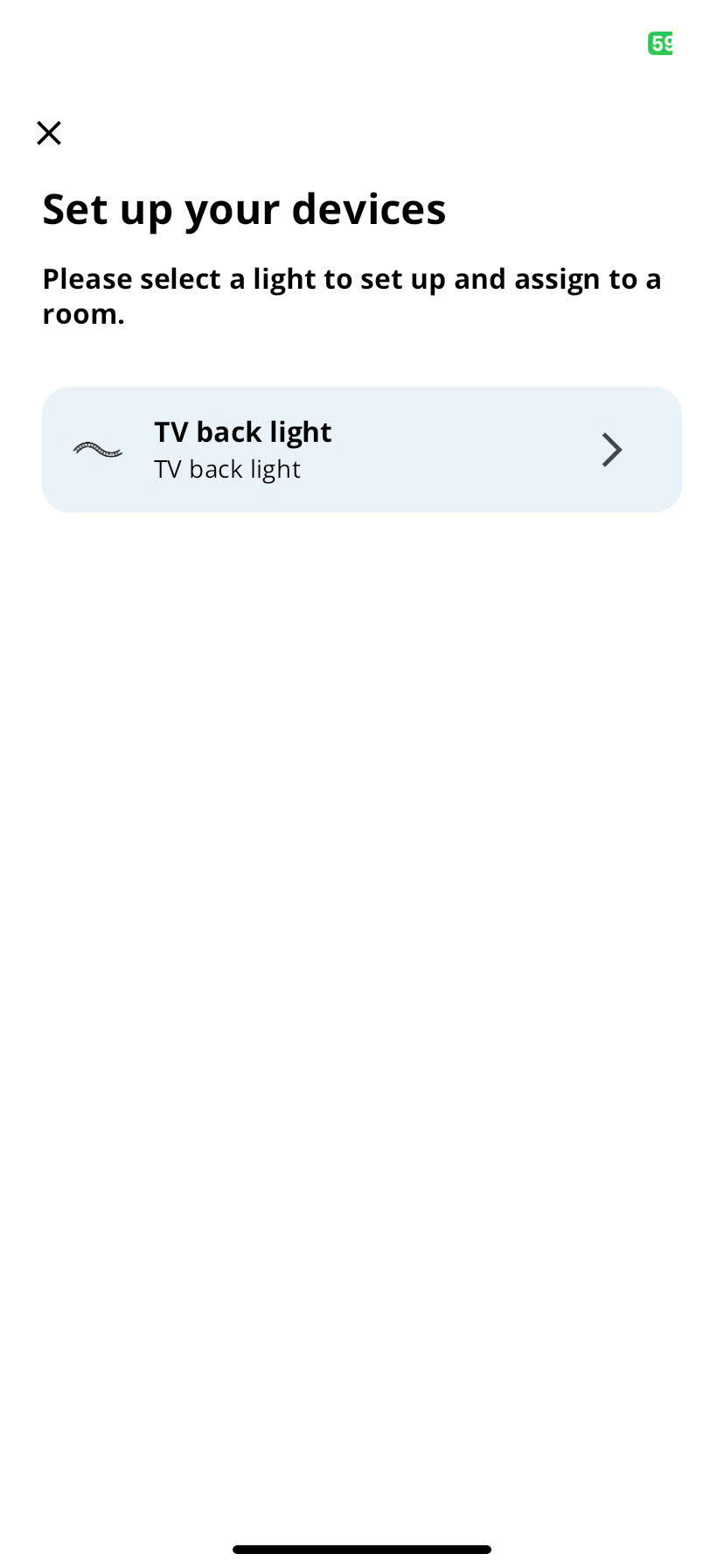Close the device setup screen
This screenshot has width=724, height=1568.
tap(49, 133)
